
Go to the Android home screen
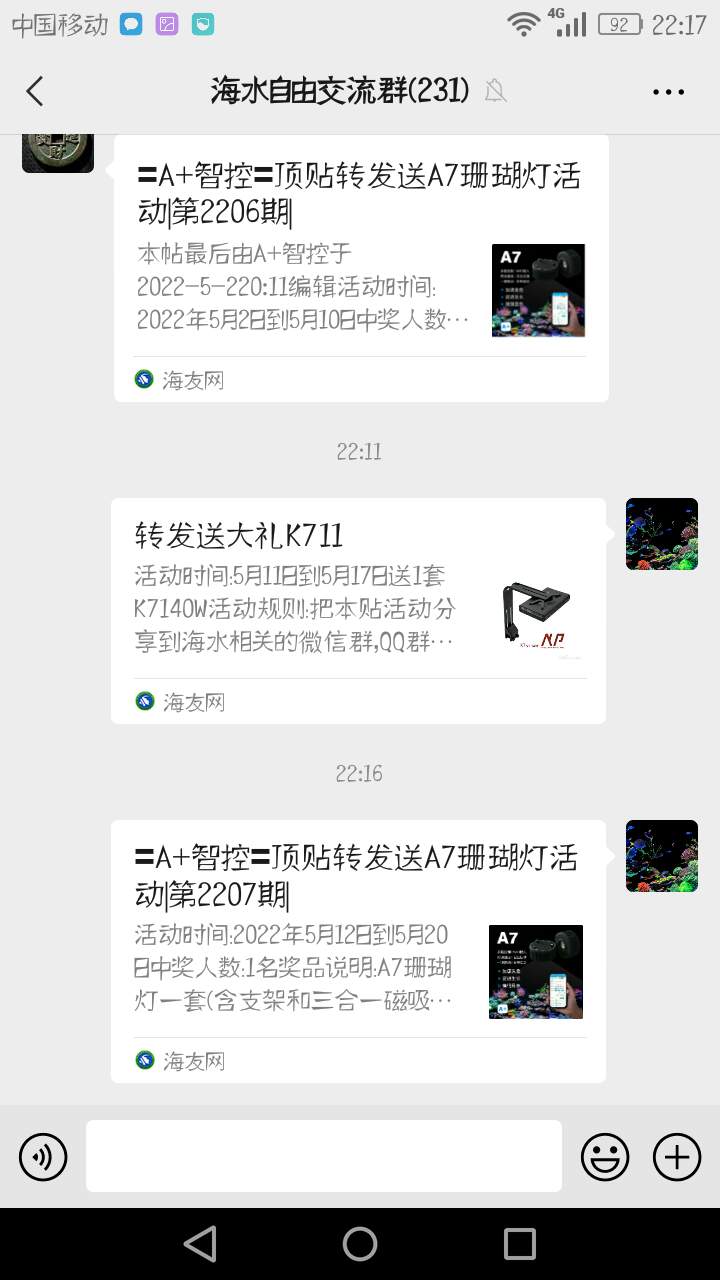(360, 1244)
